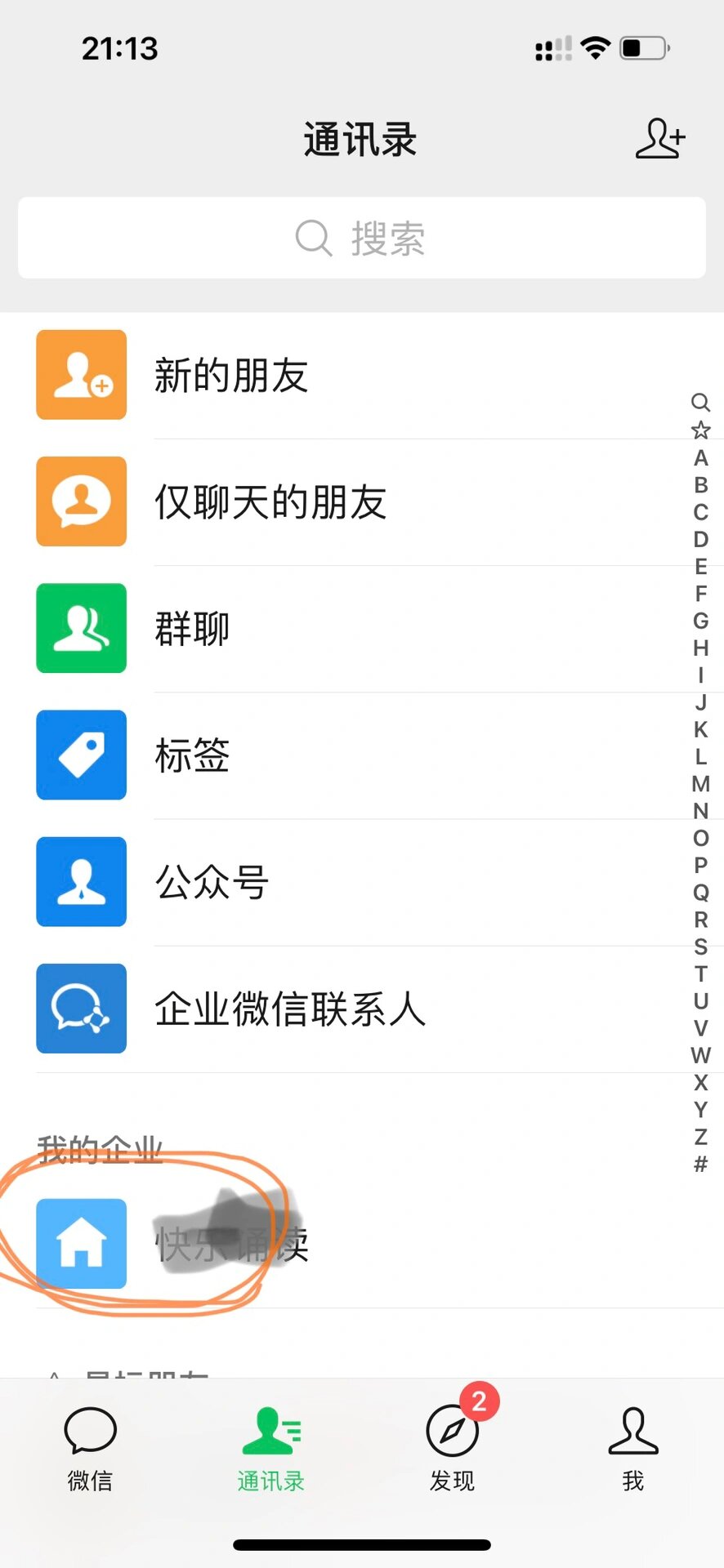
Task: Jump to letter A in the index
Action: pyautogui.click(x=699, y=458)
